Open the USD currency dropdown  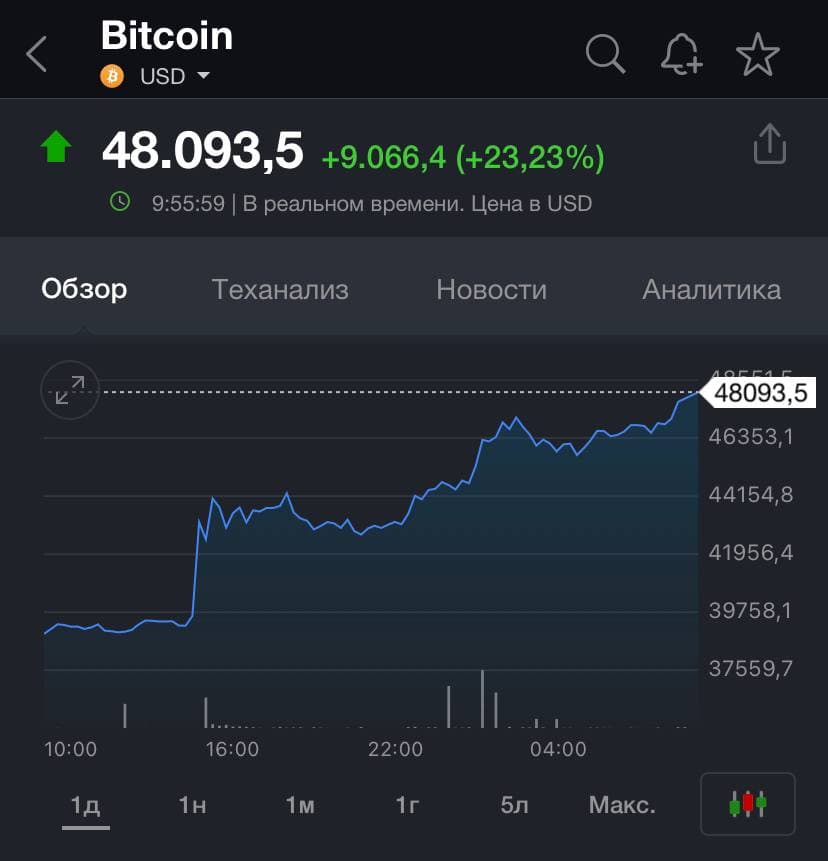174,76
